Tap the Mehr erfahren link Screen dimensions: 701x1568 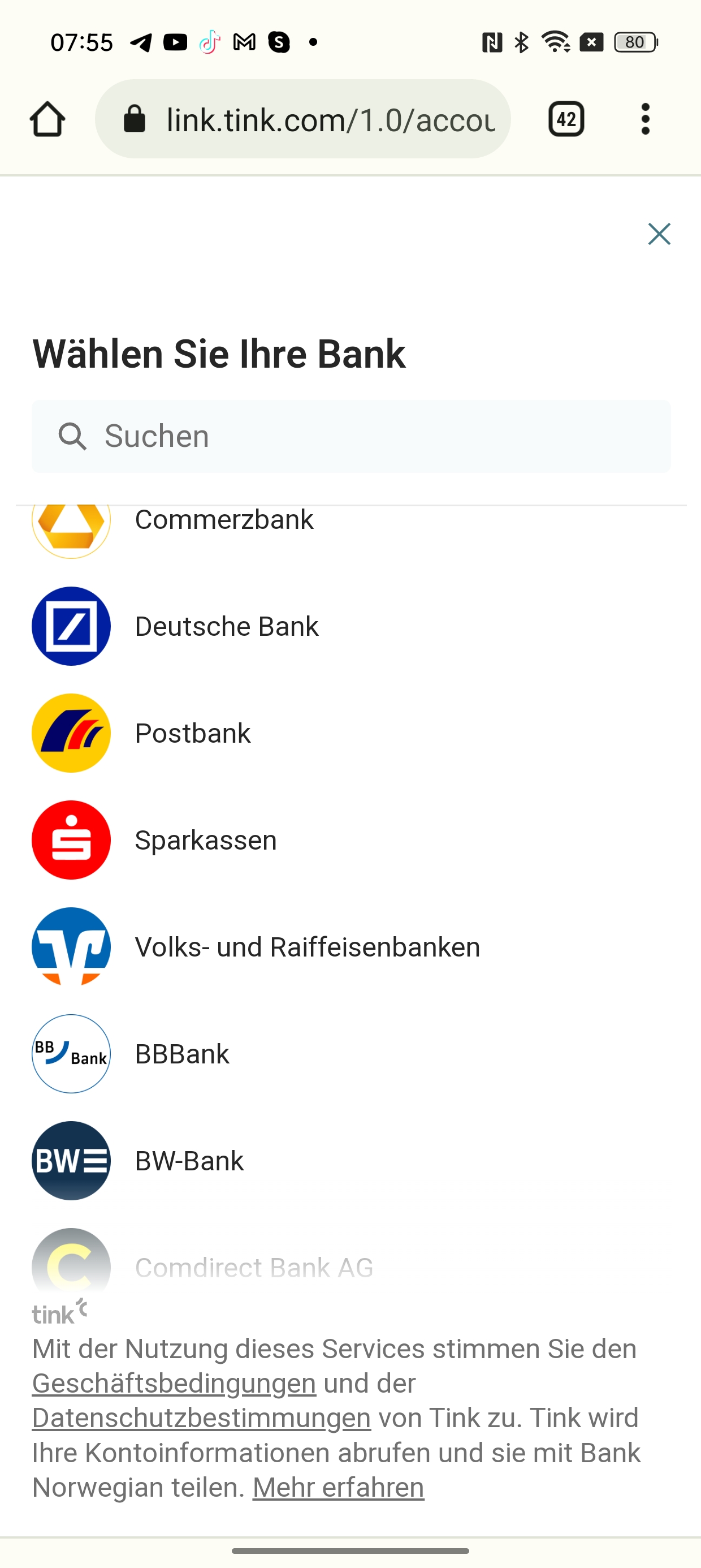[338, 1488]
